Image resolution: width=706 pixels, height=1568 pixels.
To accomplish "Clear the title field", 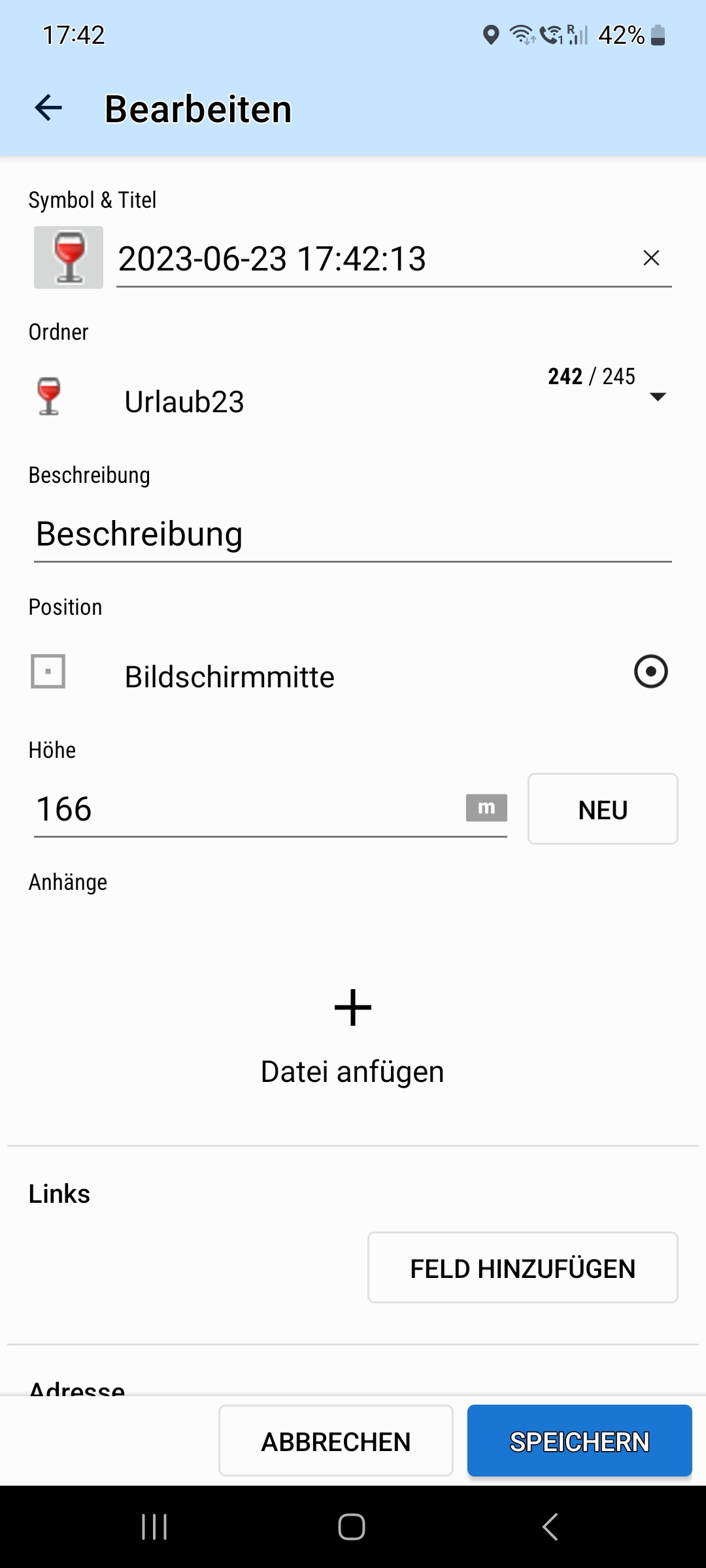I will point(651,258).
